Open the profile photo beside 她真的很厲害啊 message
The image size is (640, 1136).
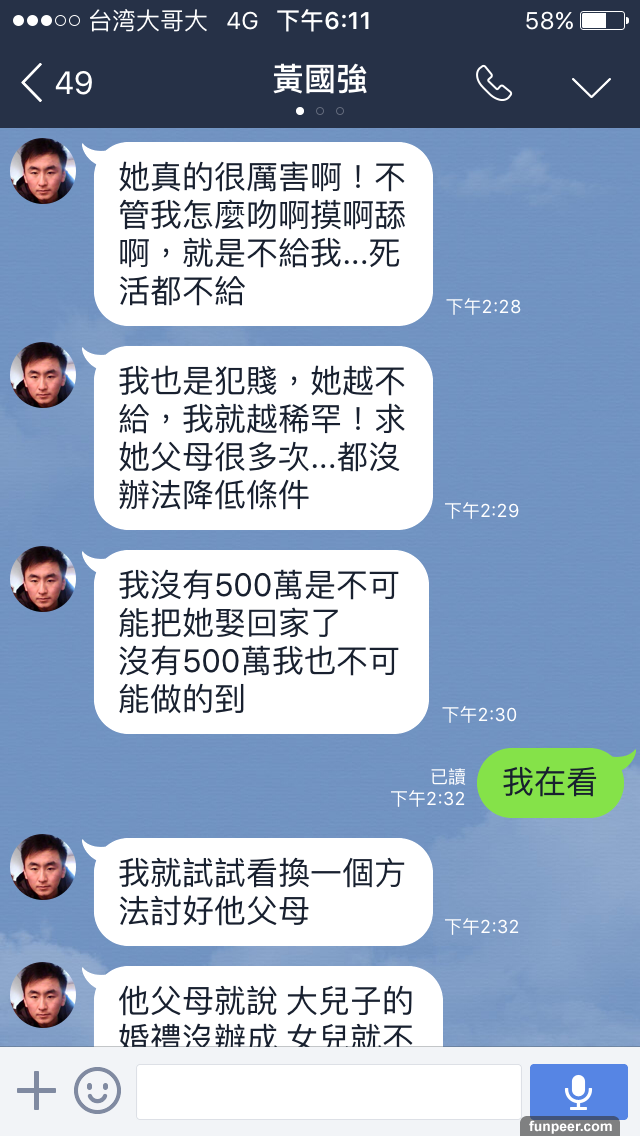pos(43,171)
